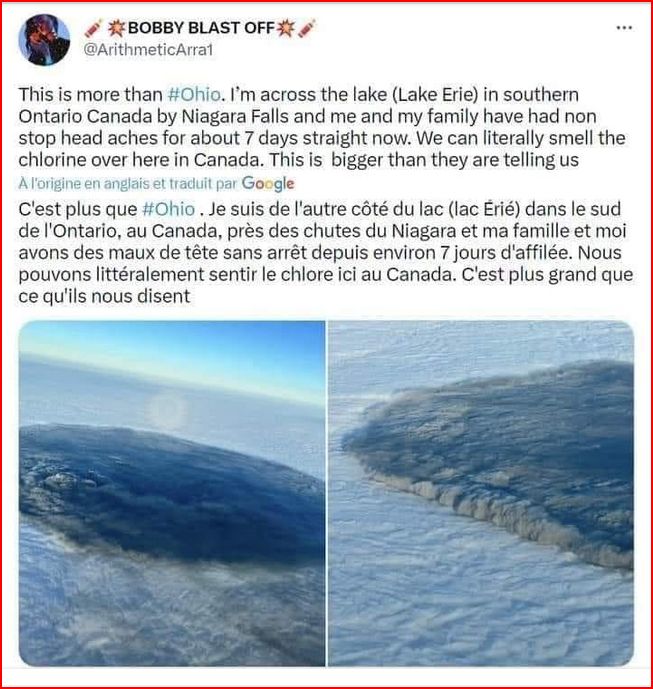
Task: View the right cloud photo full screen
Action: (481, 492)
